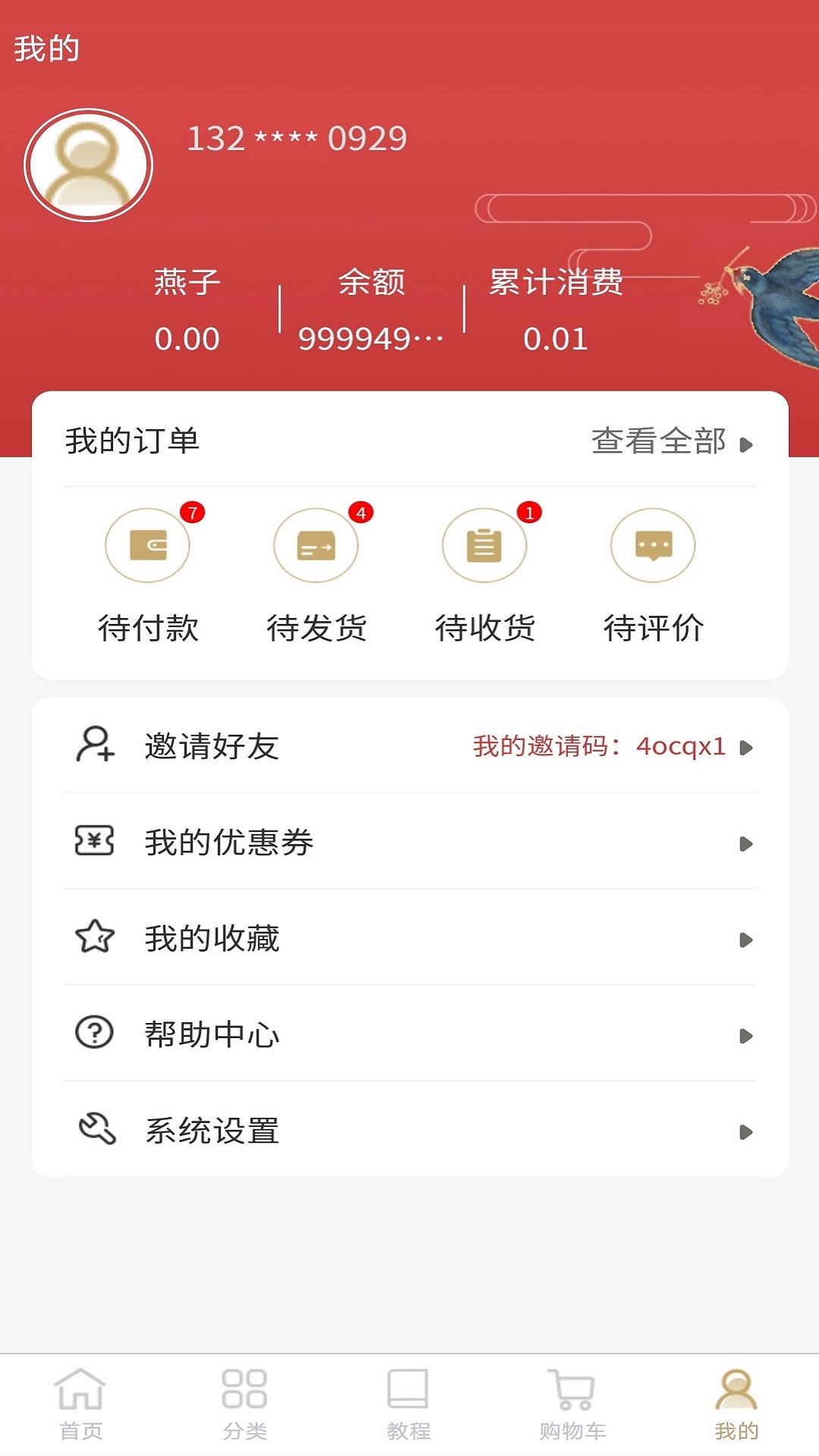The image size is (819, 1456).
Task: Select the 待发货 shipping icon
Action: click(317, 545)
